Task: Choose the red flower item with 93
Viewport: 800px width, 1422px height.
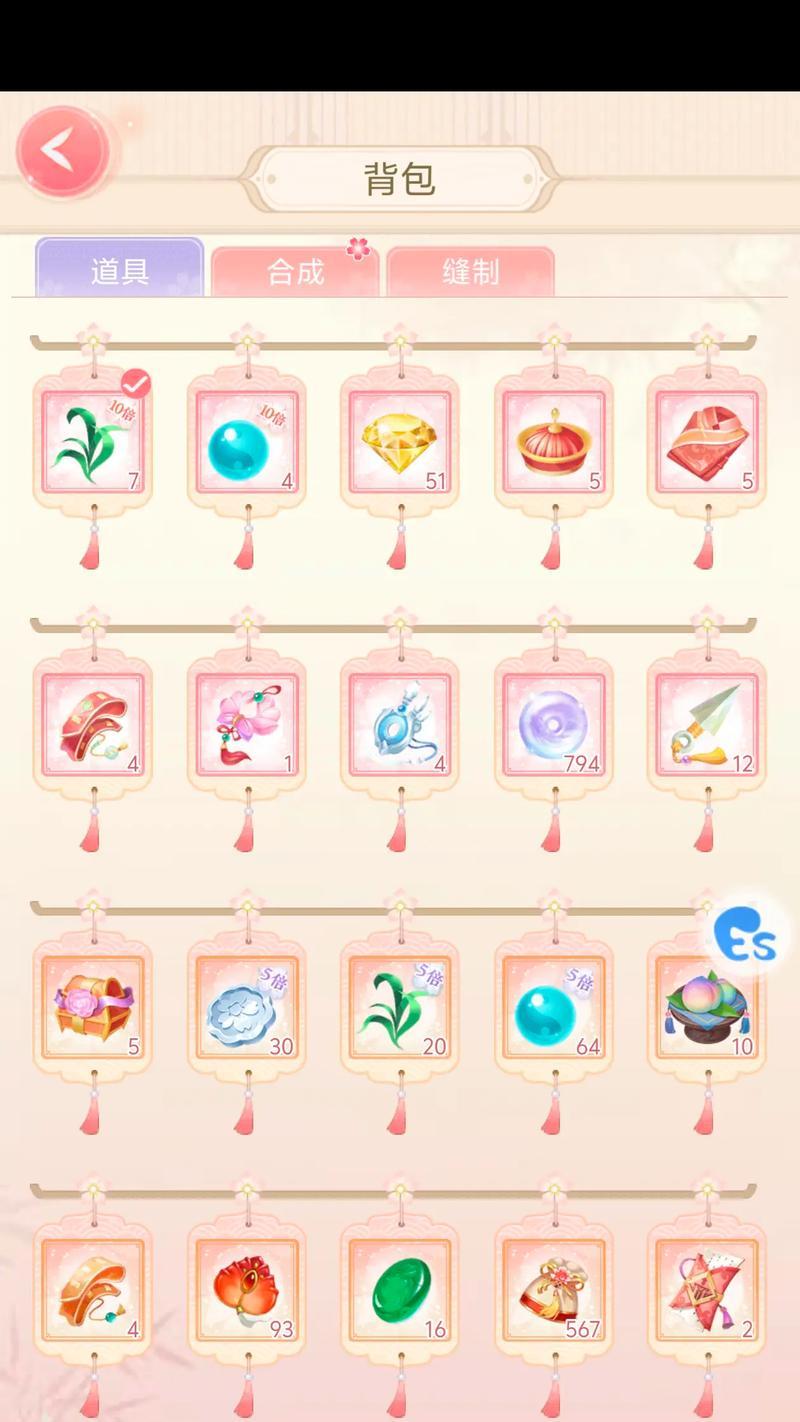Action: click(246, 1290)
